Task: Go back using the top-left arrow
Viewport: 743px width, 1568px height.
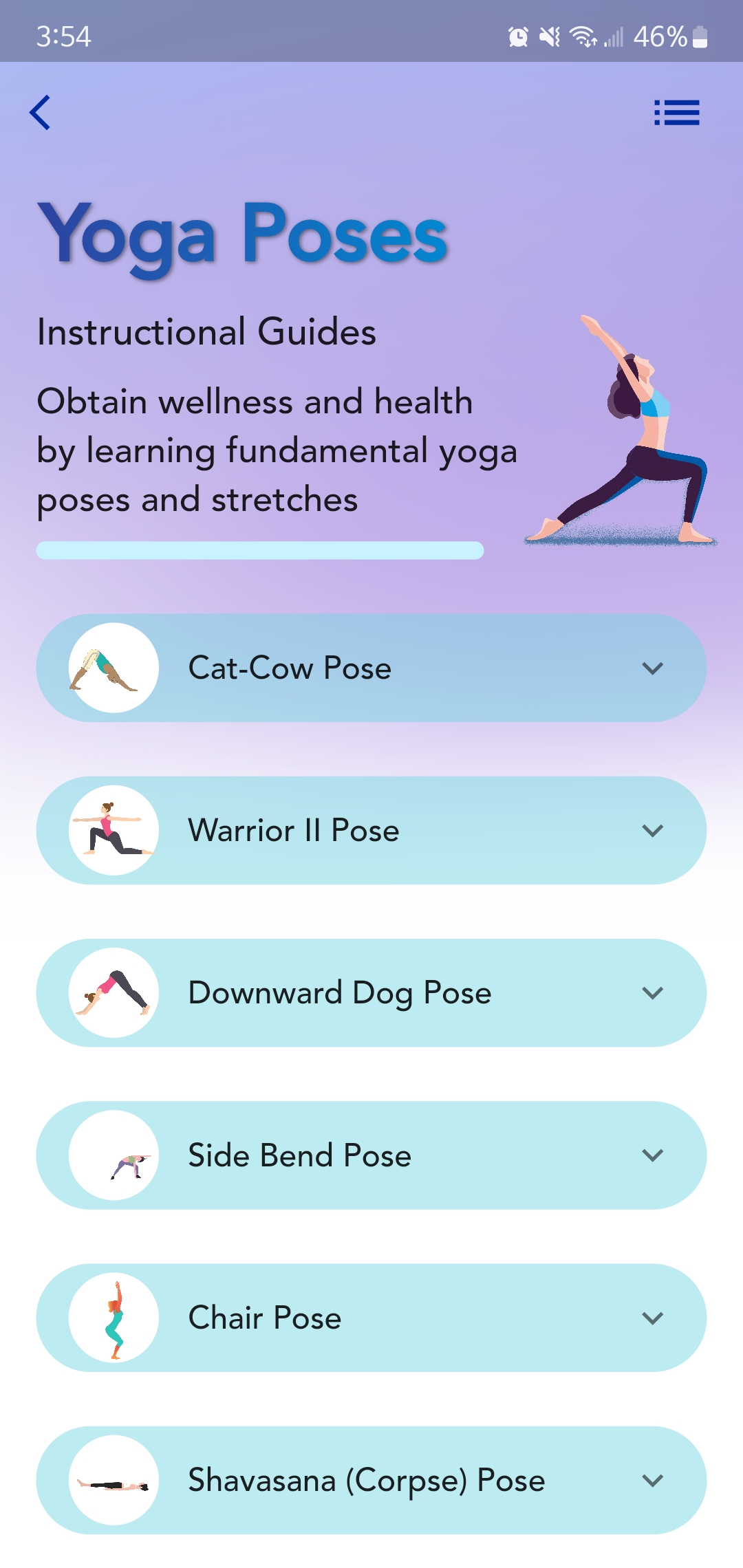Action: 40,112
